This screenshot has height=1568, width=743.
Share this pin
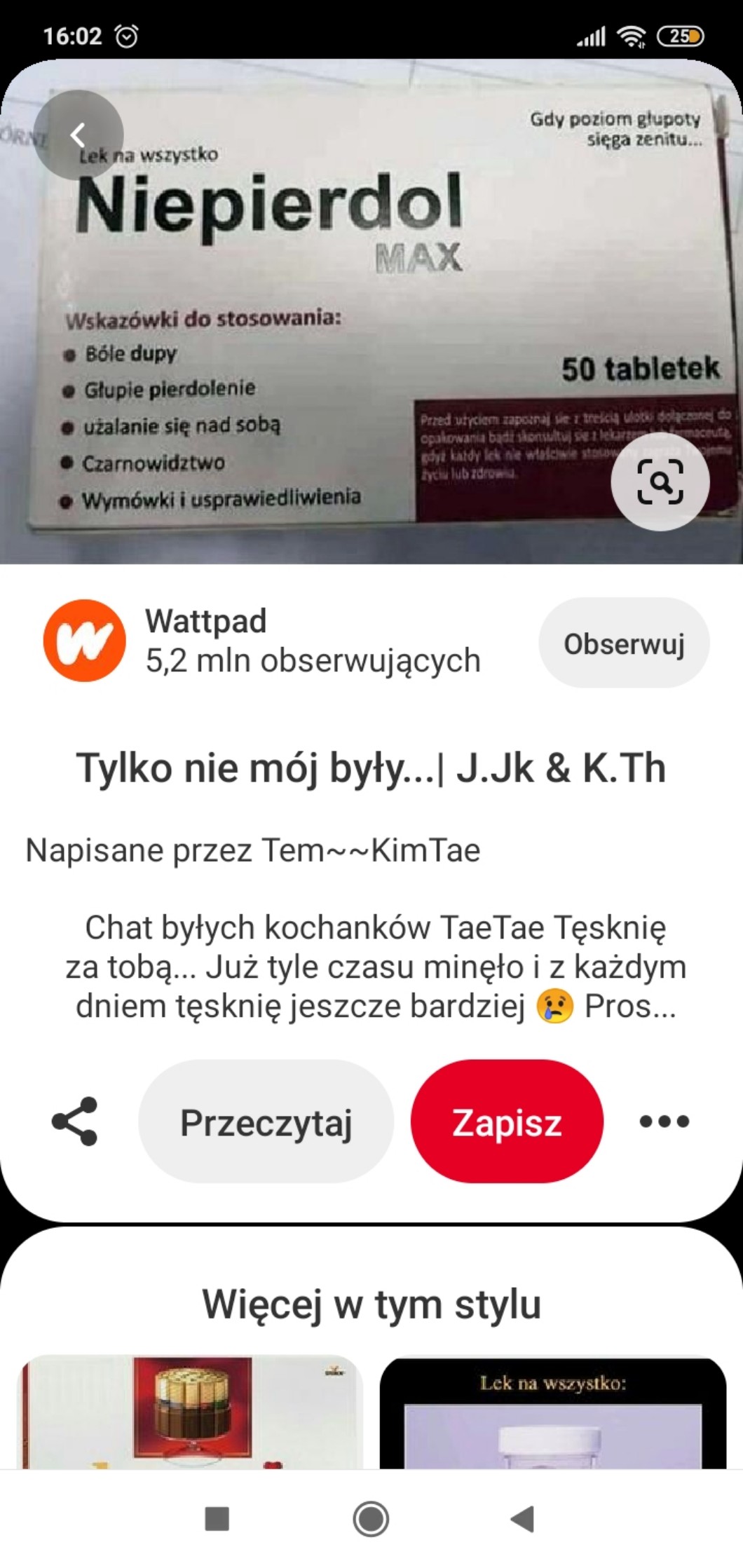75,1122
